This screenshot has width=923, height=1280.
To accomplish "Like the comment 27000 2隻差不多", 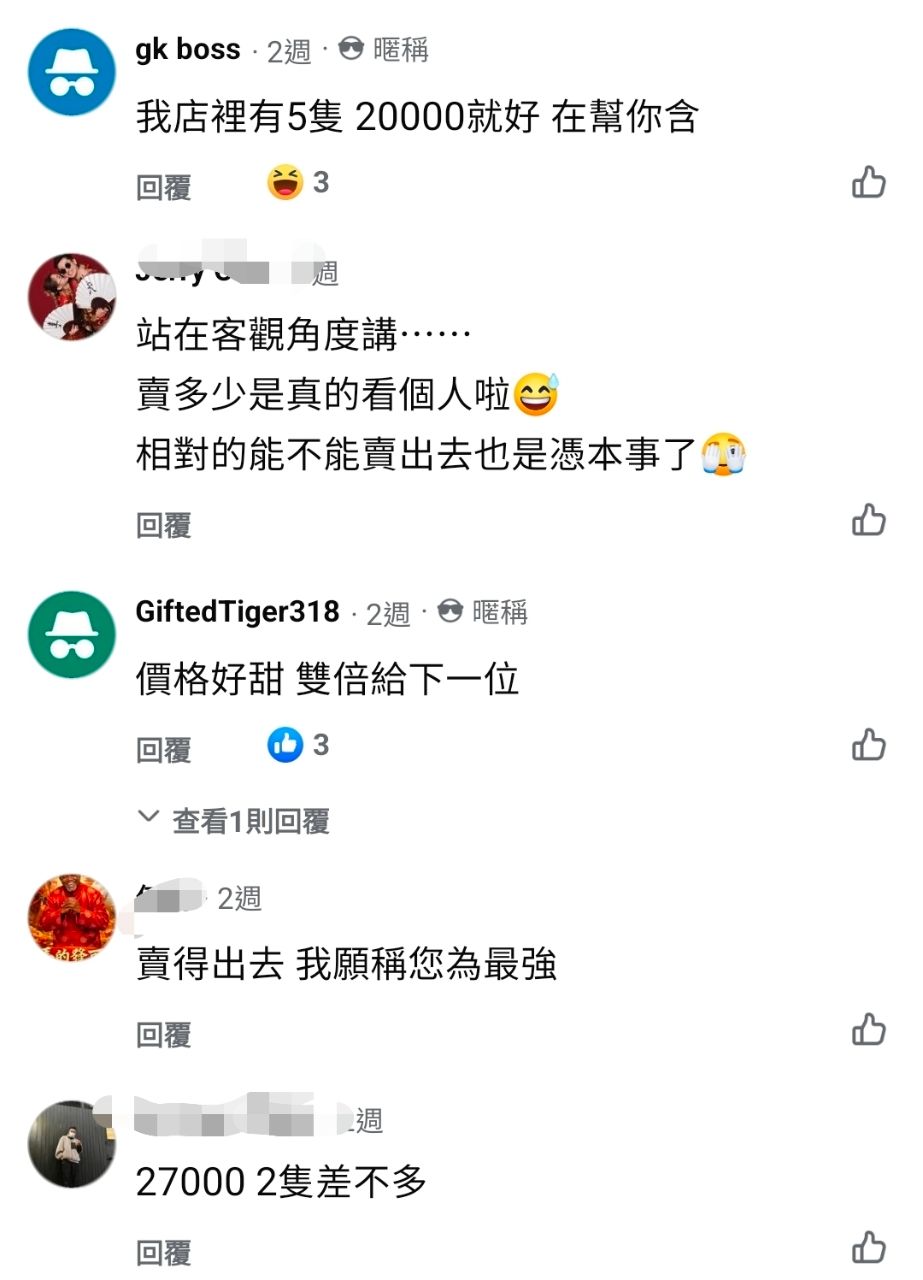I will click(x=868, y=1248).
